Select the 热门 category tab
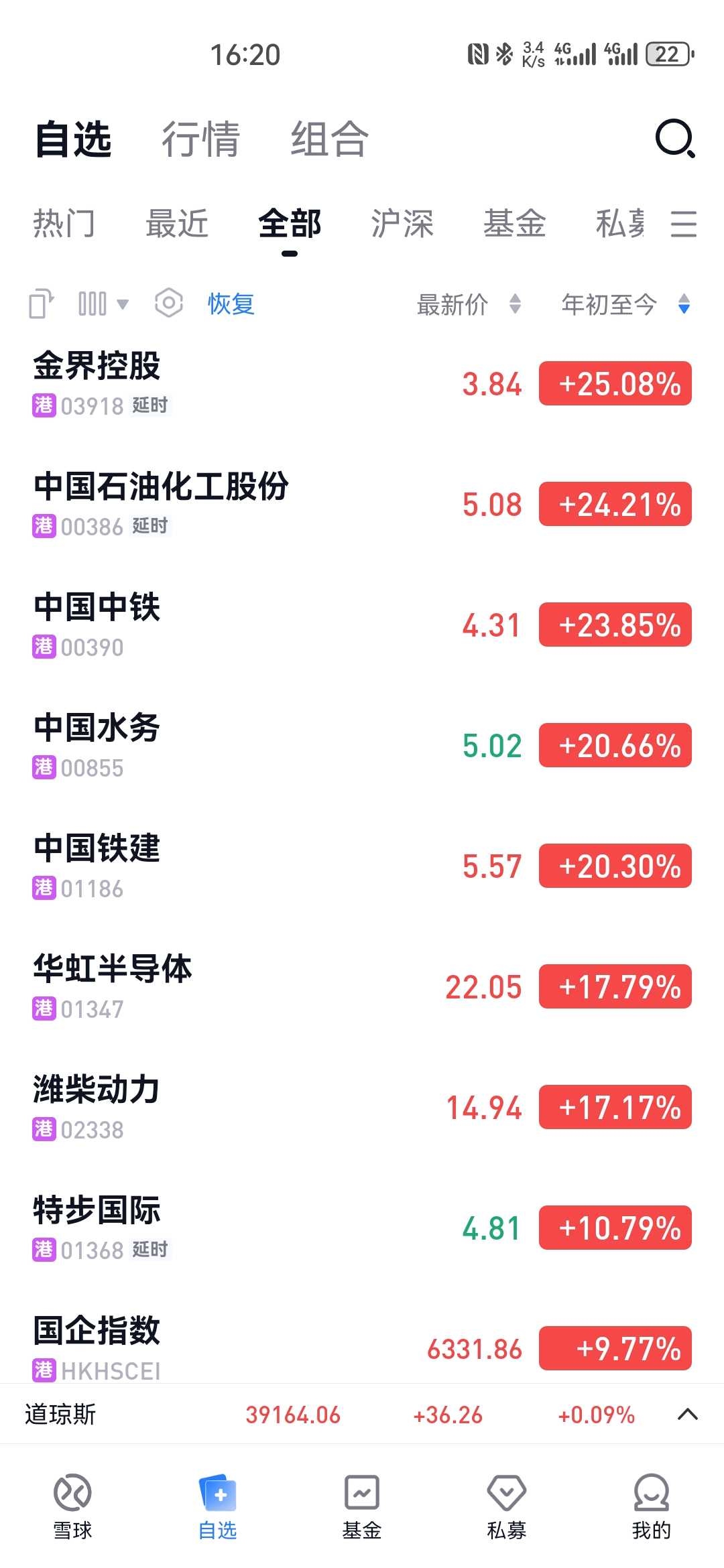 pos(64,223)
